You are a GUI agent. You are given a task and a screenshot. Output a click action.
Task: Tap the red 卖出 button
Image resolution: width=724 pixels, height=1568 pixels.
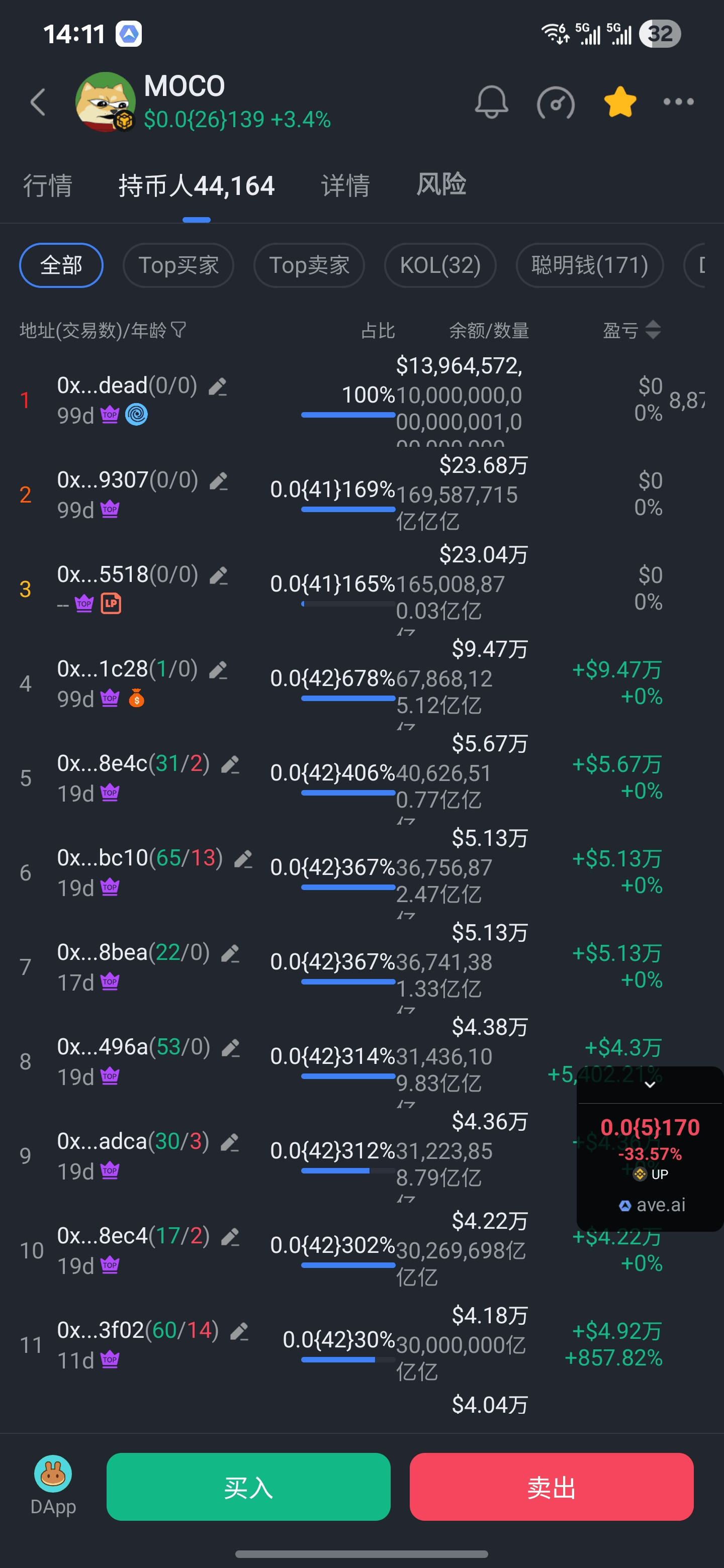[552, 1487]
